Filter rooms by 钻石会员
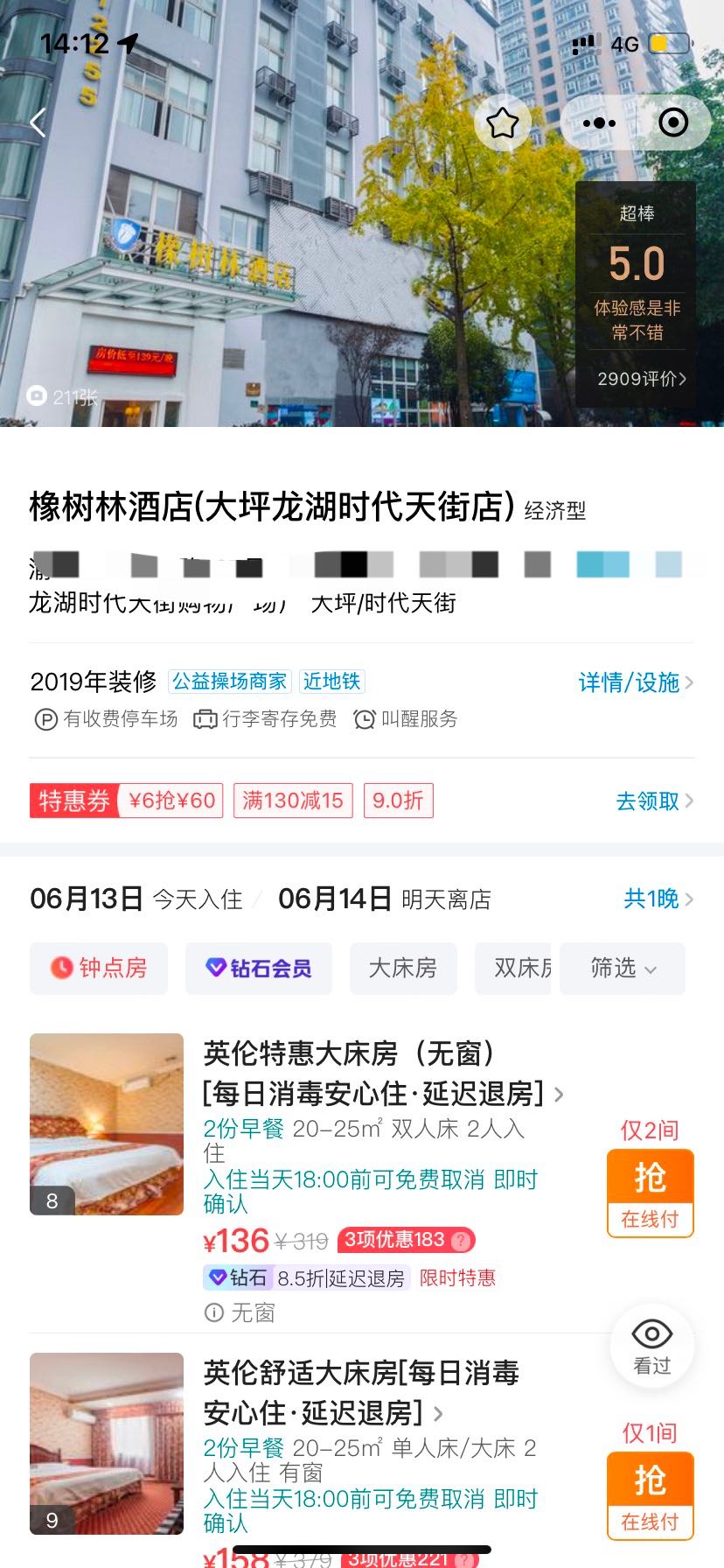The width and height of the screenshot is (724, 1568). click(x=259, y=968)
